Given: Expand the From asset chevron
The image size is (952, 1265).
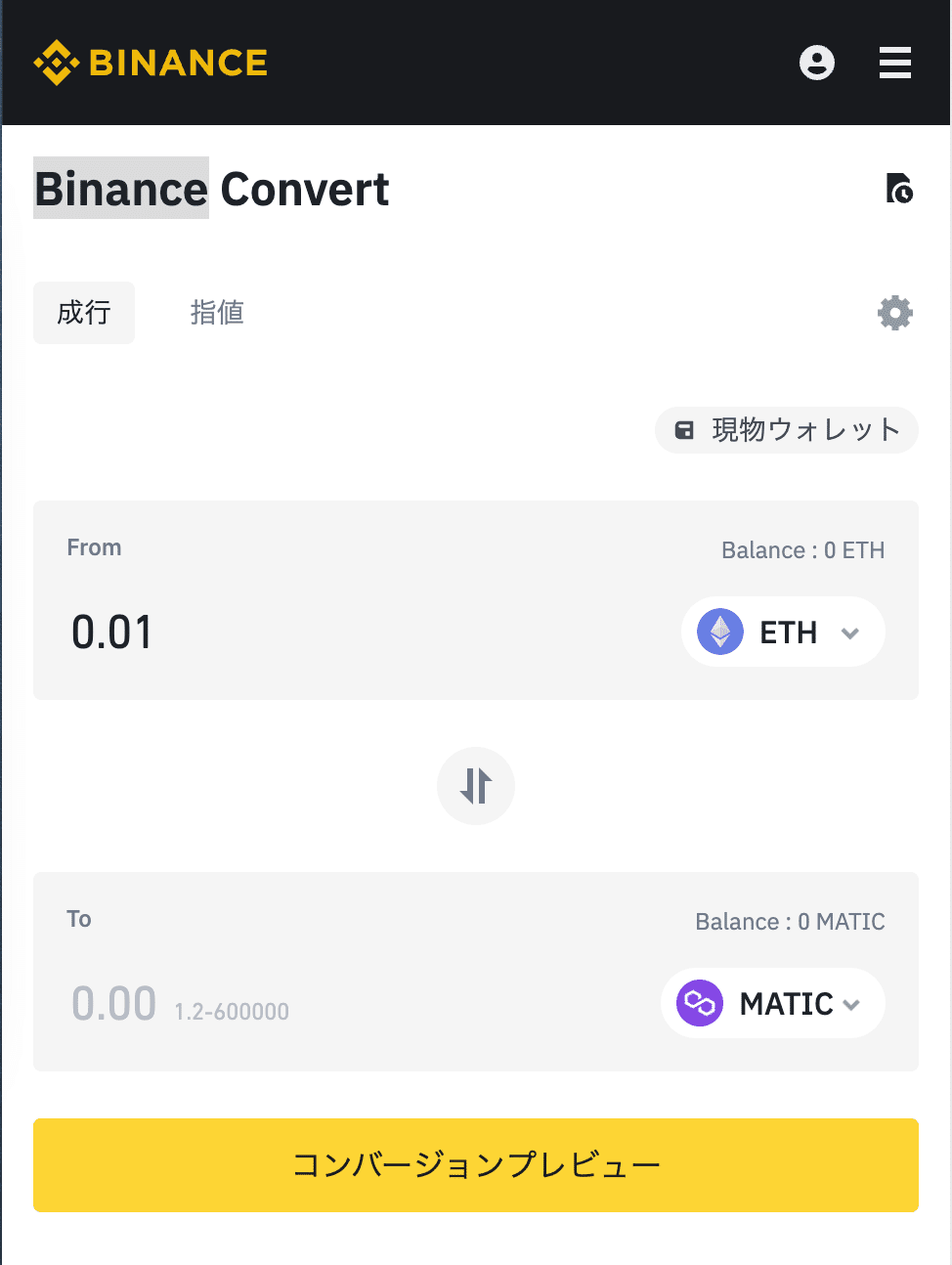Looking at the screenshot, I should tap(851, 632).
